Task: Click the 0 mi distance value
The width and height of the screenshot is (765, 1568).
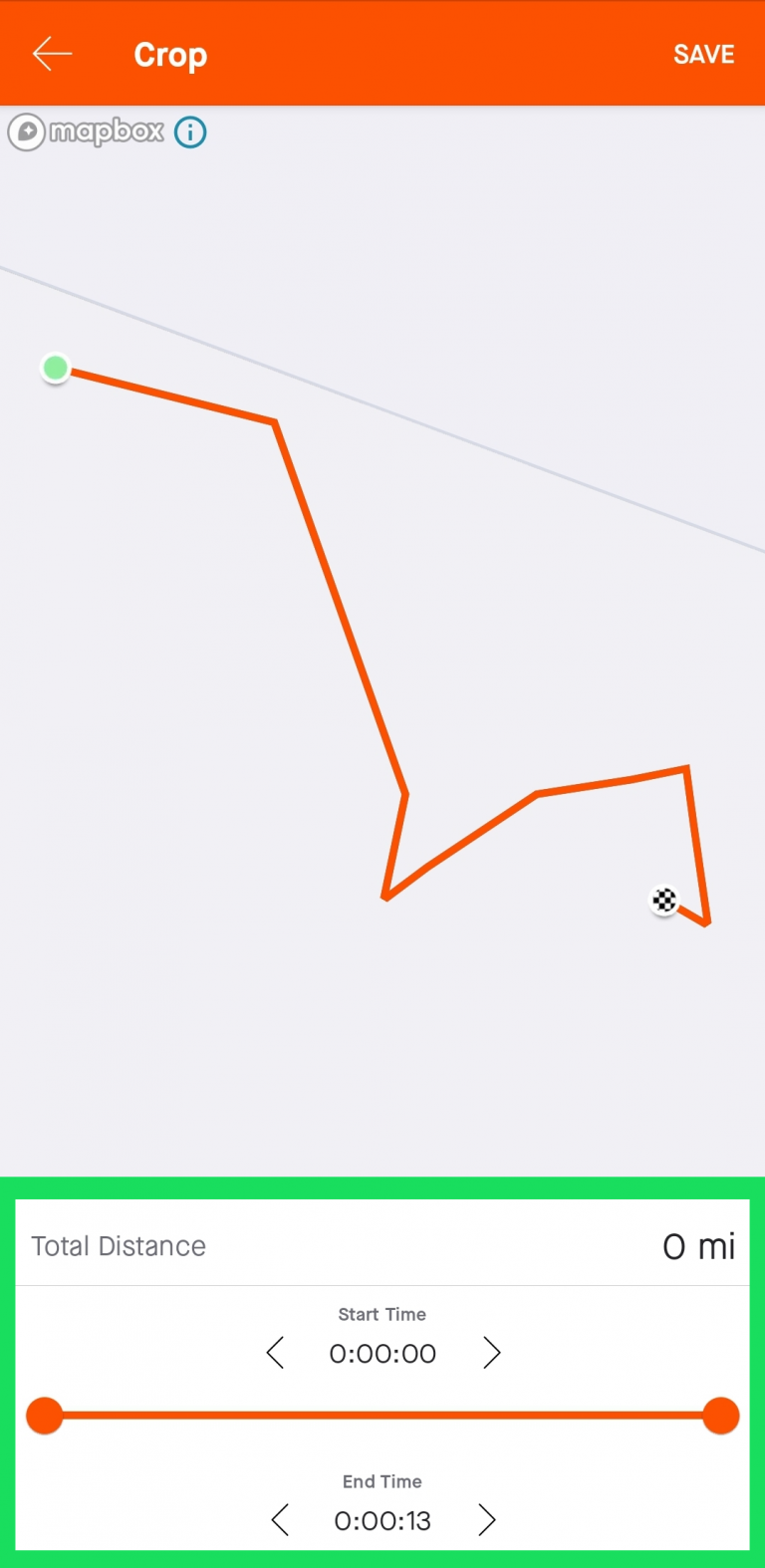Action: (698, 1245)
